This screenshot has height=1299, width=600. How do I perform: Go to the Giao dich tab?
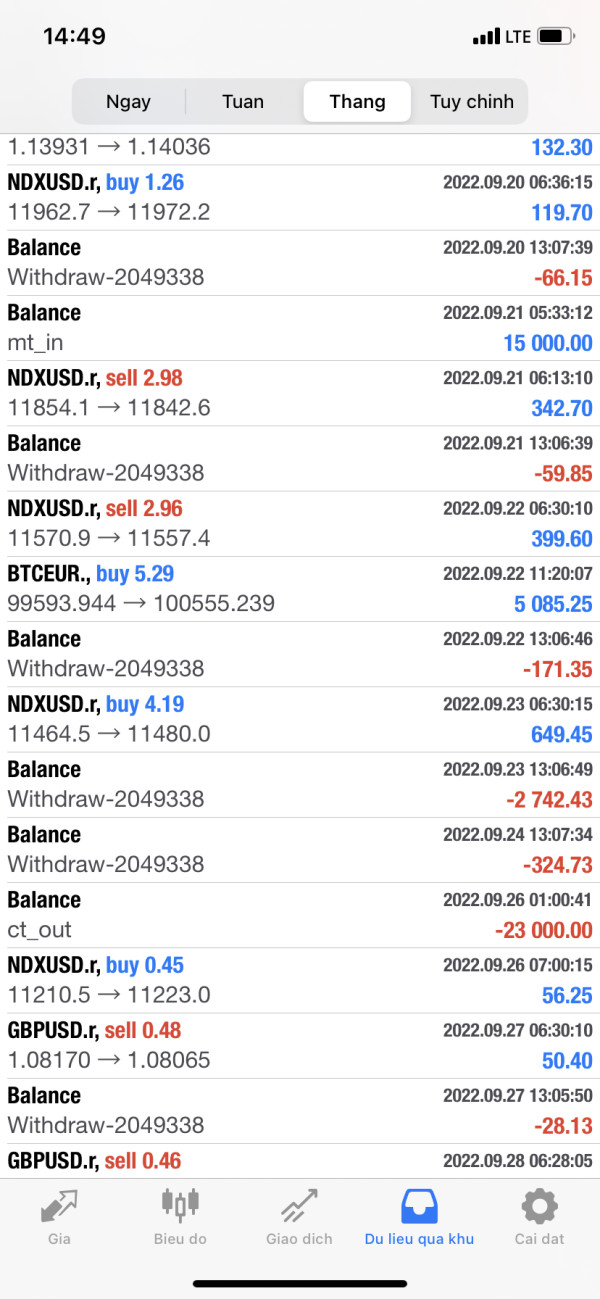tap(299, 1217)
